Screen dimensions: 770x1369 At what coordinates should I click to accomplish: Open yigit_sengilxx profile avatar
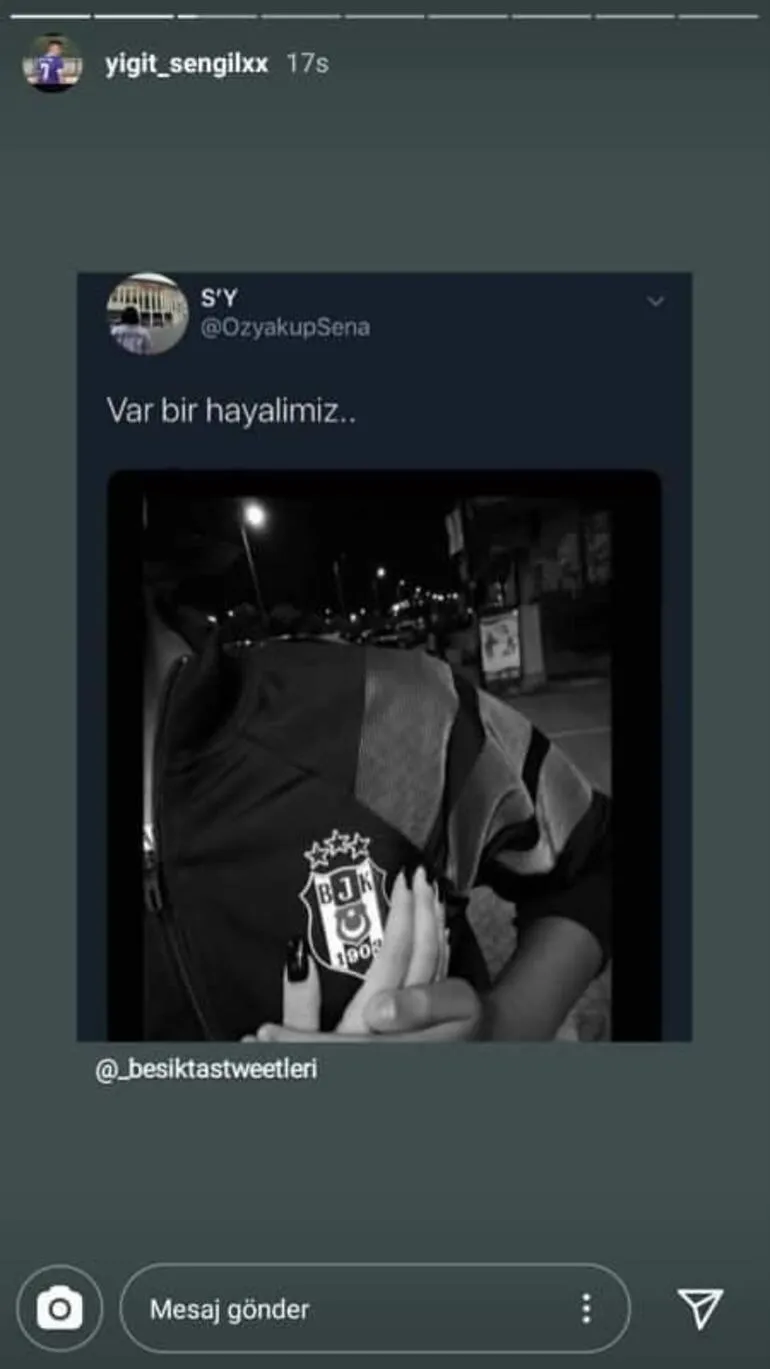click(x=52, y=64)
